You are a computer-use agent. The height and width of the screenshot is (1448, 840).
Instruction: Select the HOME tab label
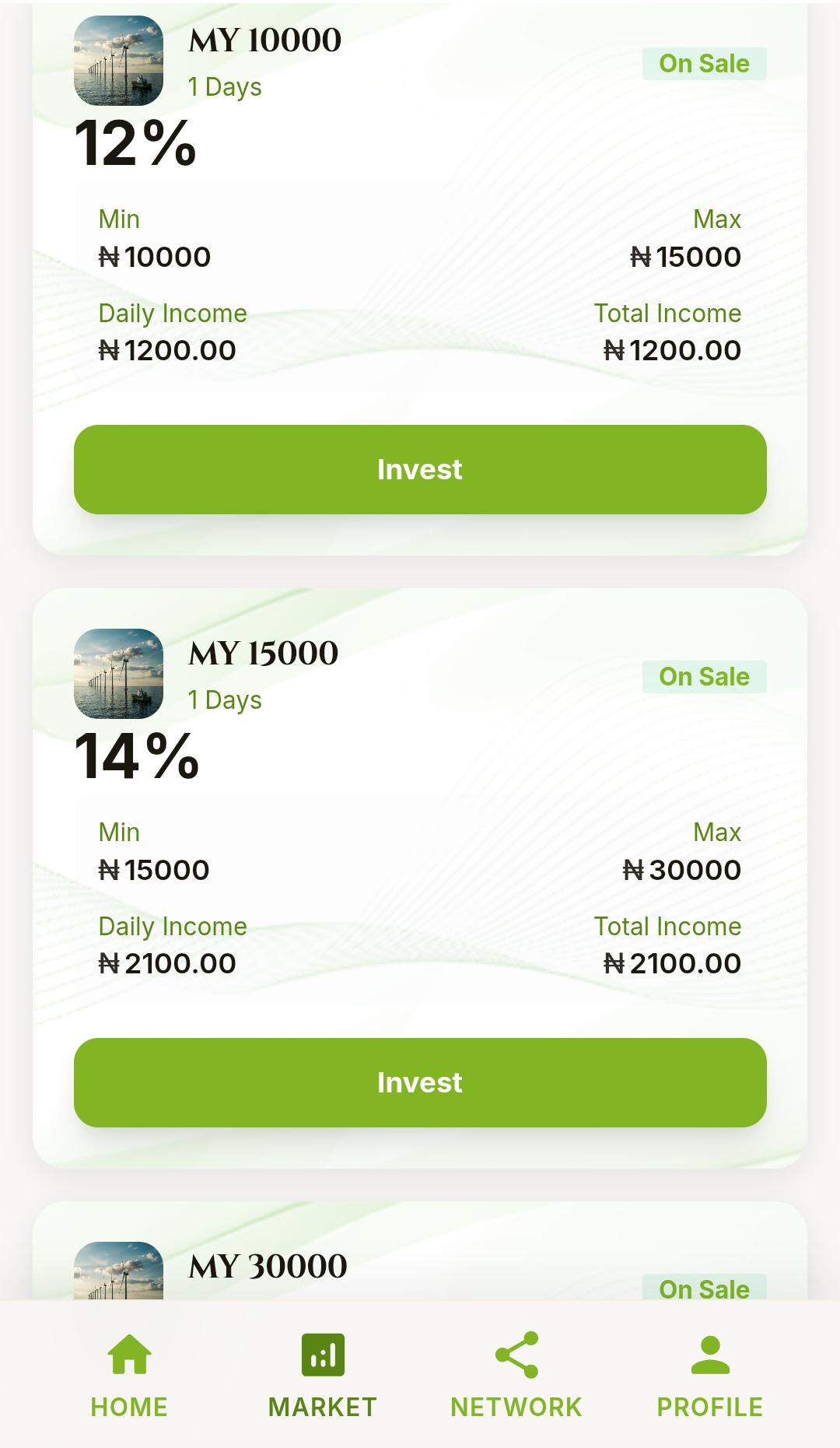(129, 1407)
